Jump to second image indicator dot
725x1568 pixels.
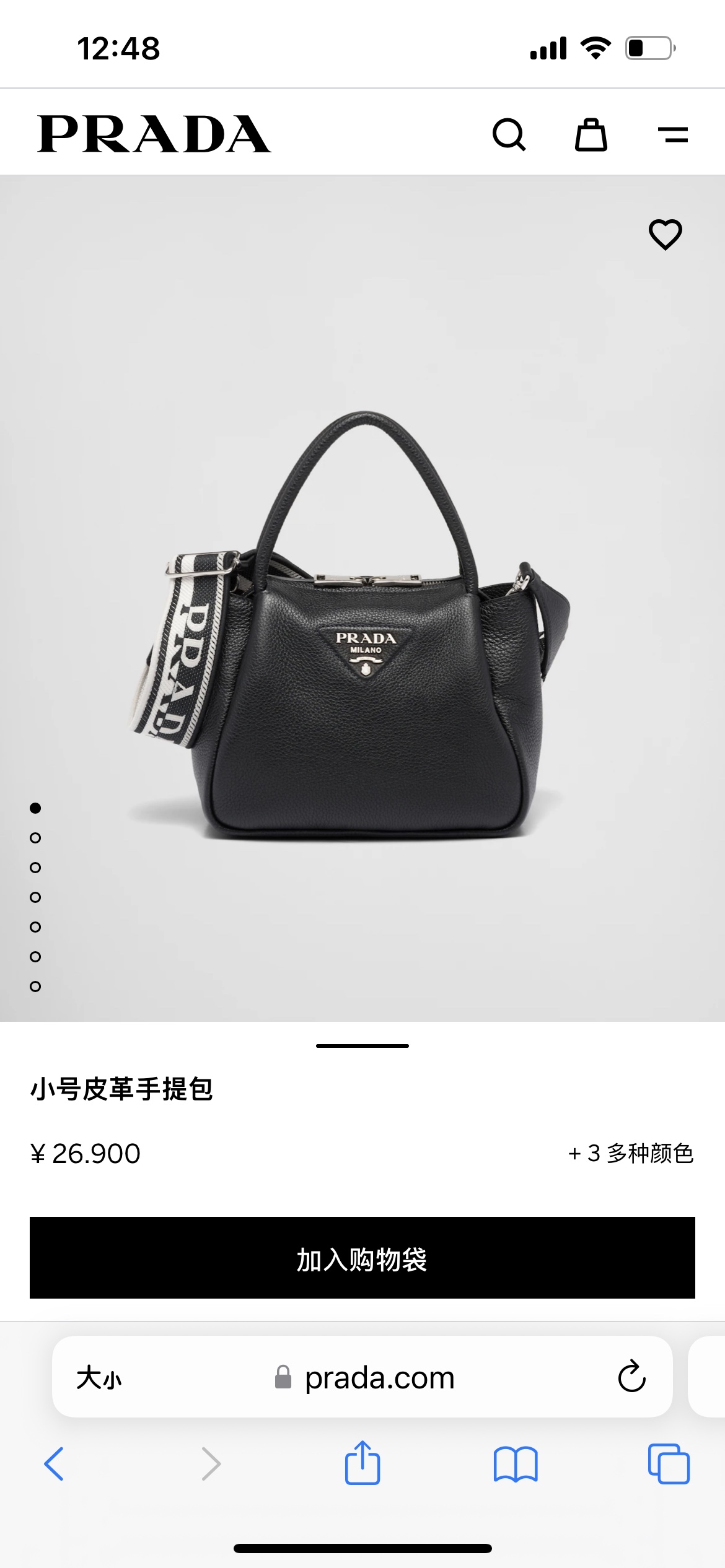[x=35, y=838]
